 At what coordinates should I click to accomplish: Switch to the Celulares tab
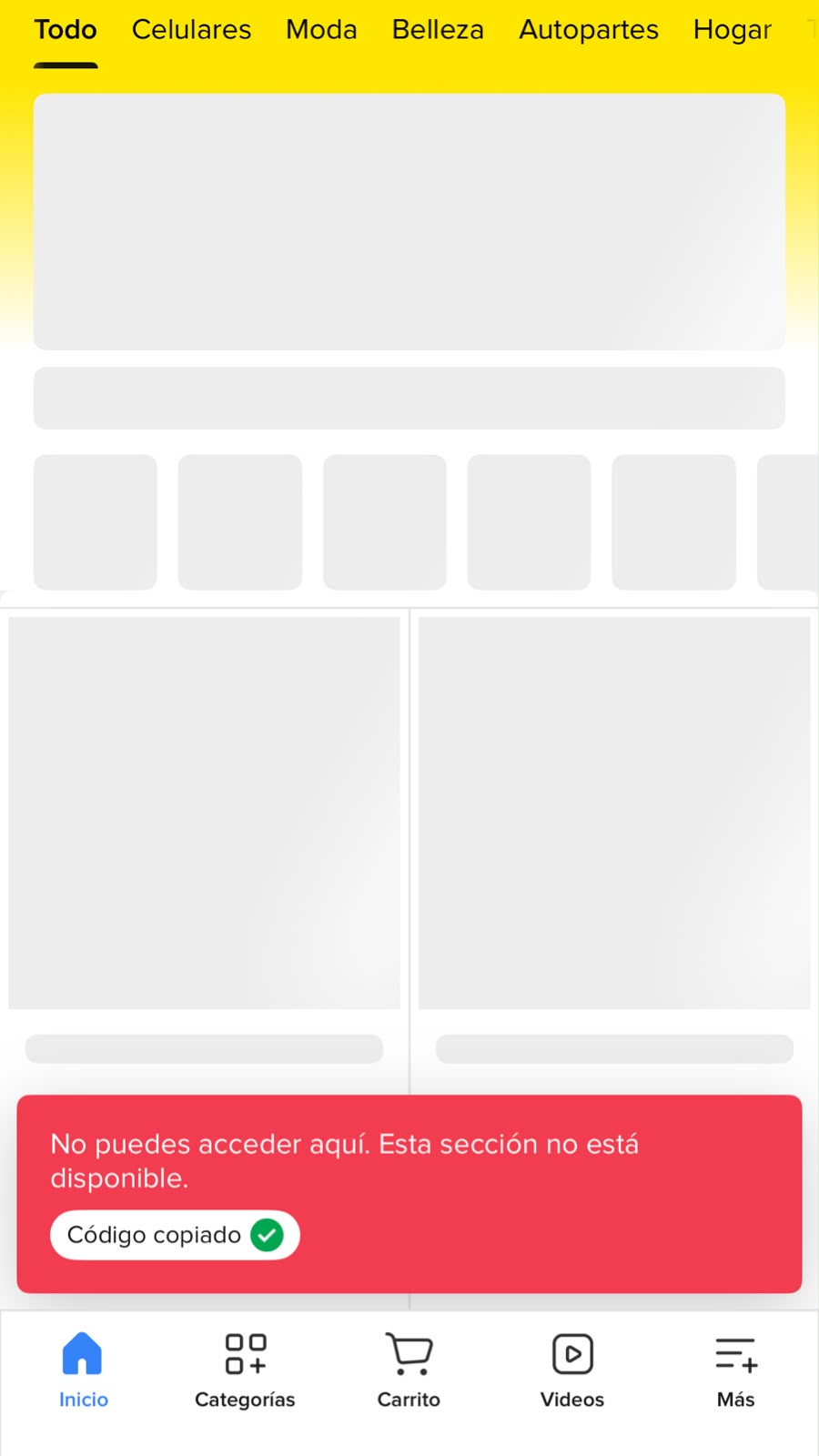click(x=191, y=30)
